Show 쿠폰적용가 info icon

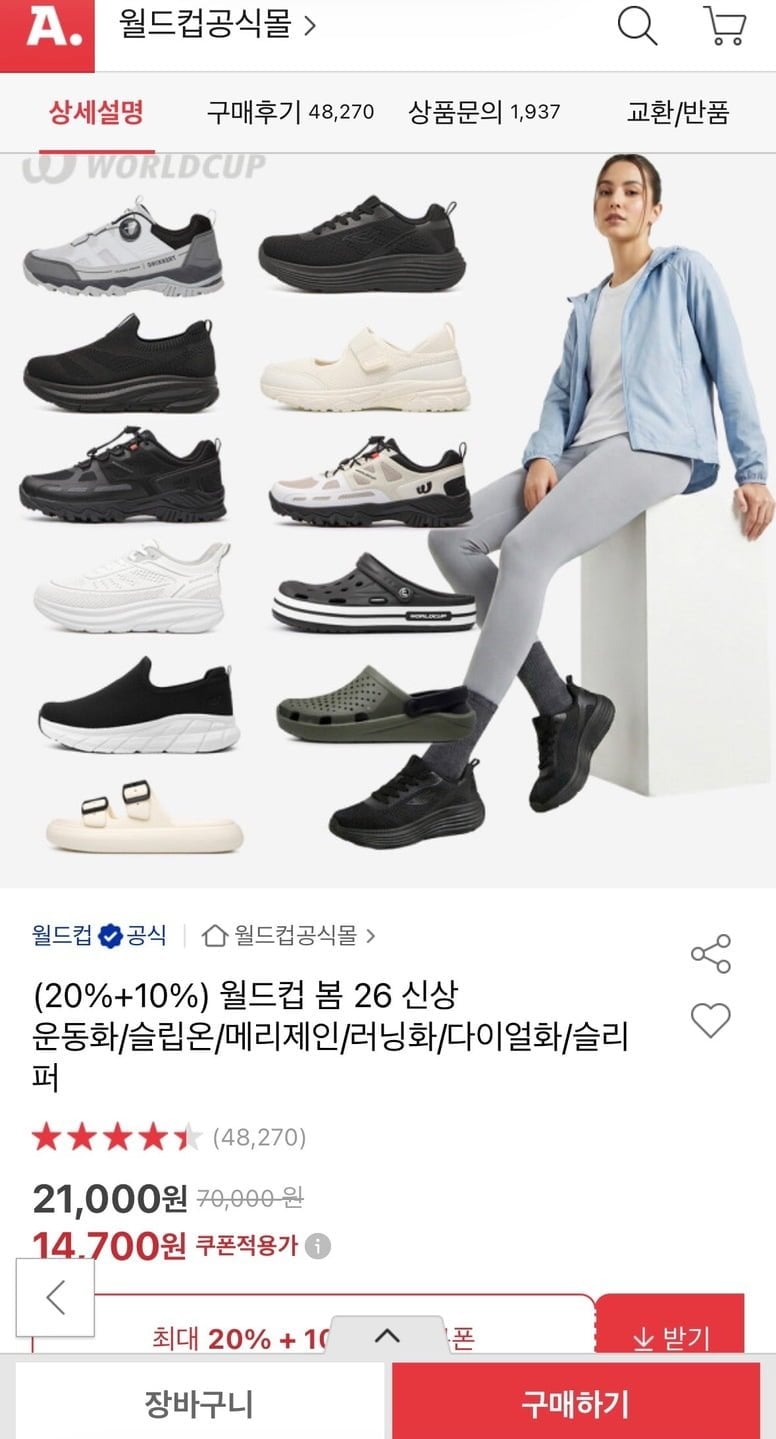(x=318, y=1246)
